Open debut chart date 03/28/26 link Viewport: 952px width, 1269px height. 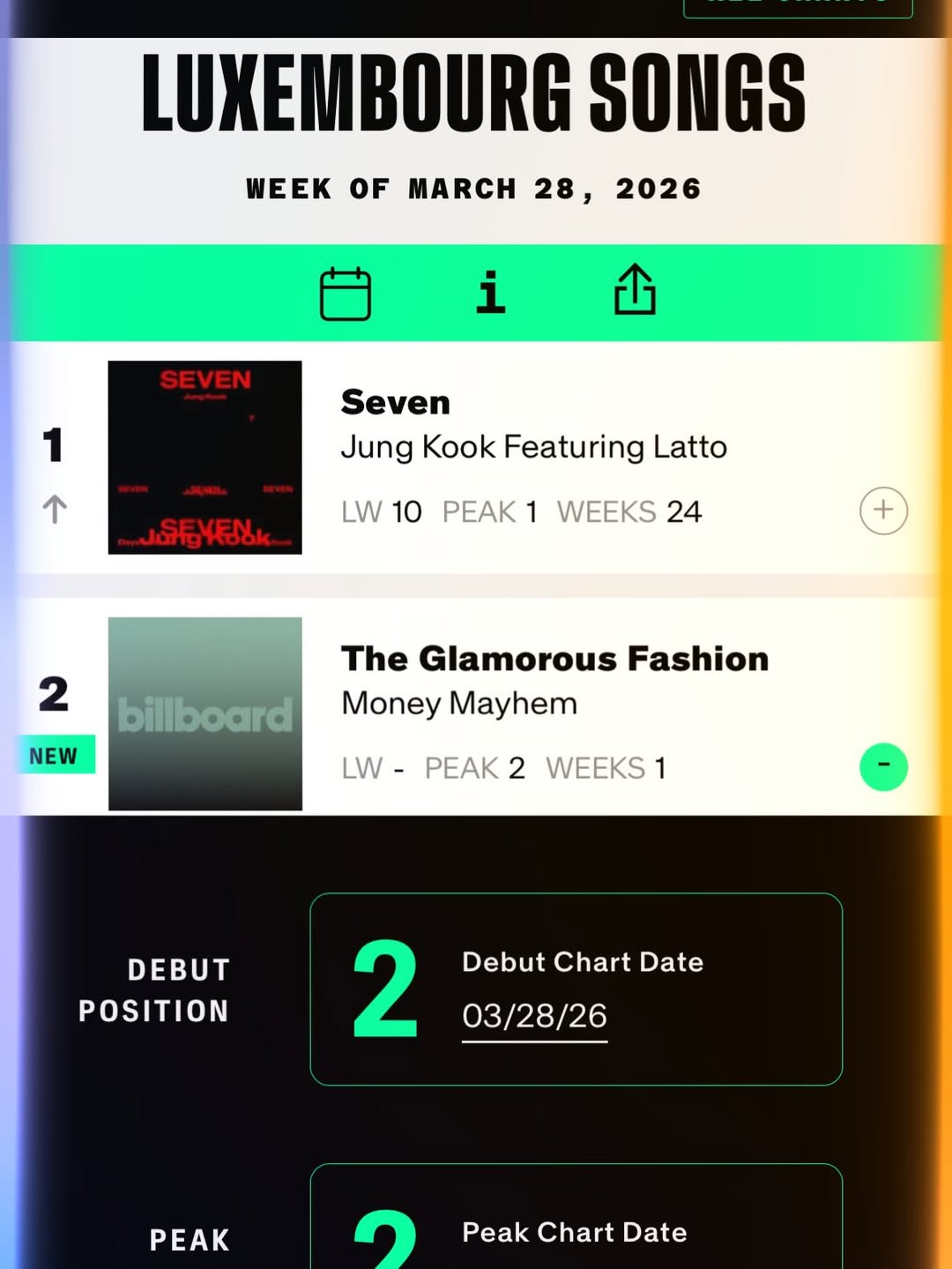(534, 1016)
